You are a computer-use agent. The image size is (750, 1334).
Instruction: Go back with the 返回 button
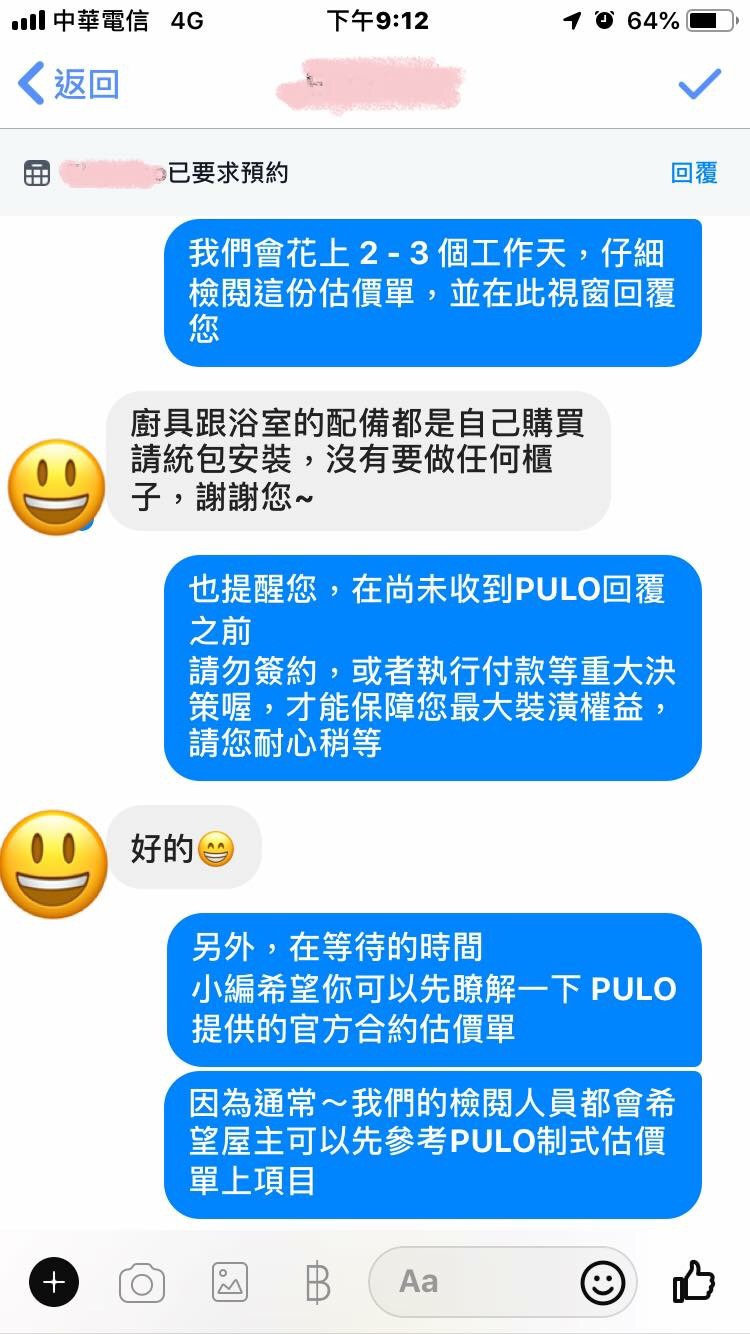point(68,84)
